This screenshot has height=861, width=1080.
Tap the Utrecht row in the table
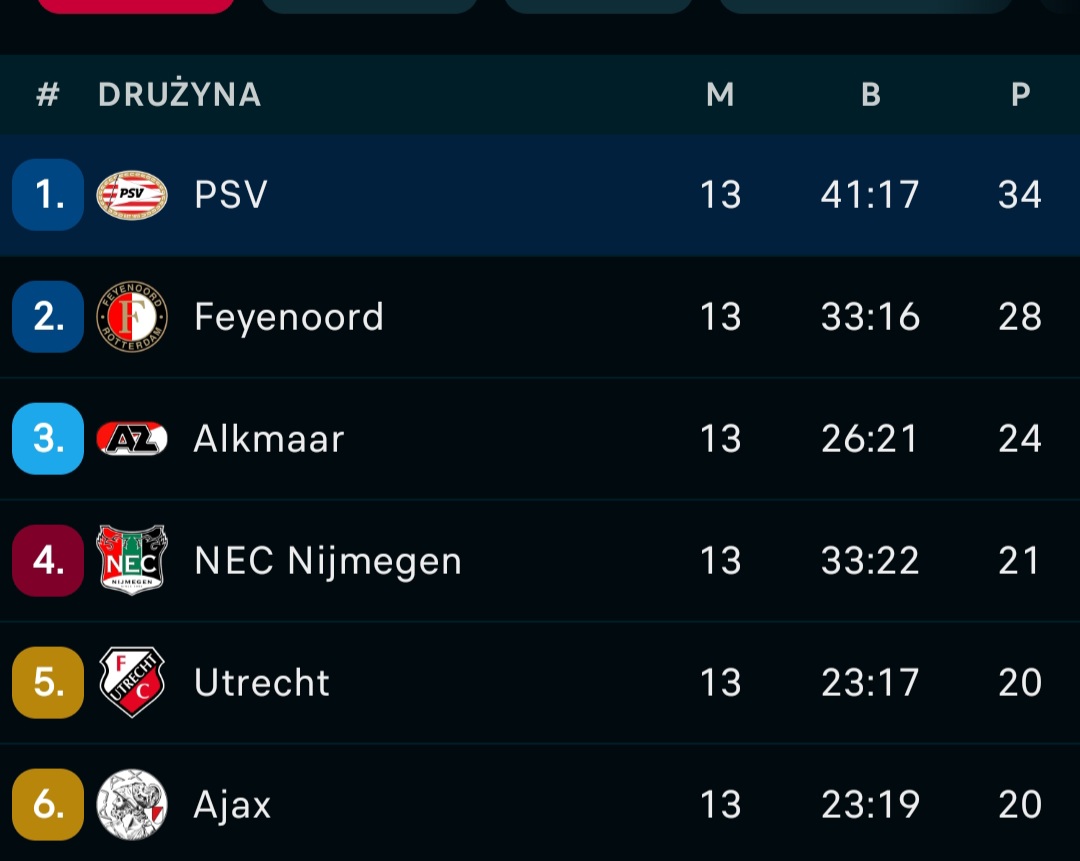click(262, 683)
